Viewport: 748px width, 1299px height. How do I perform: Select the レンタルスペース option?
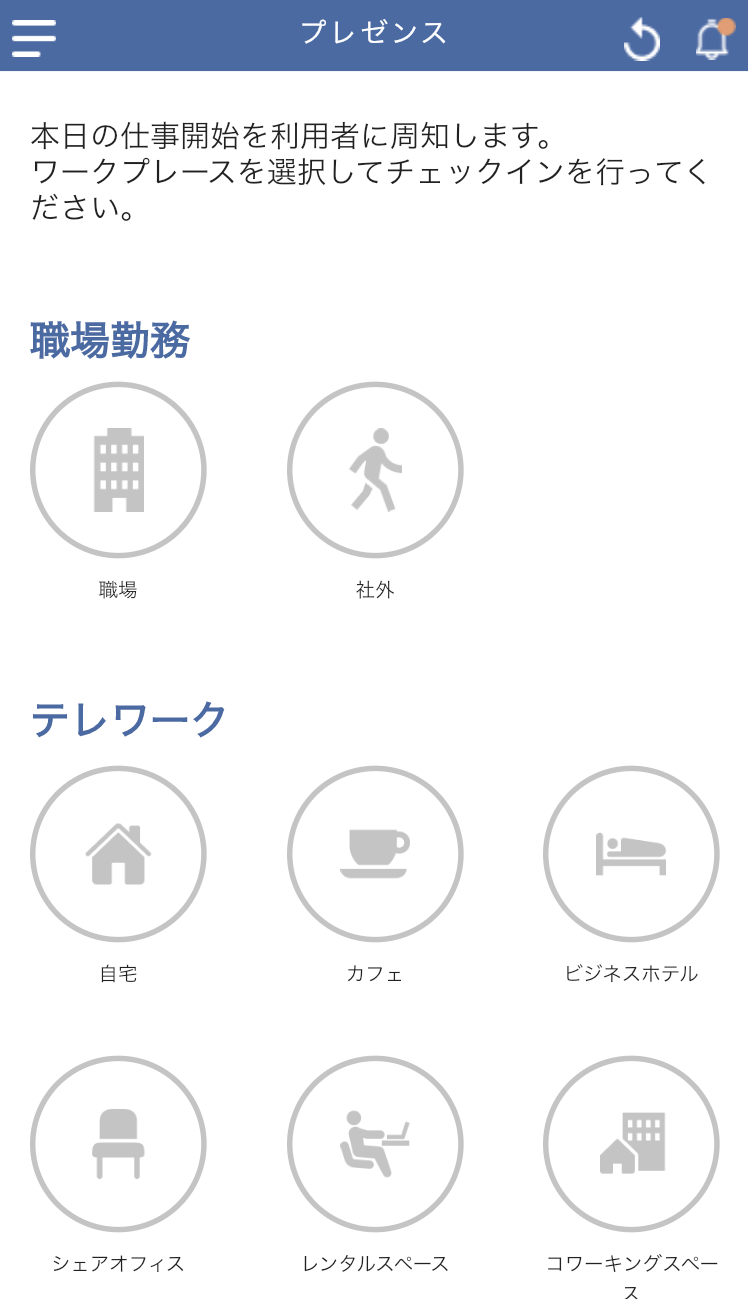coord(375,1144)
